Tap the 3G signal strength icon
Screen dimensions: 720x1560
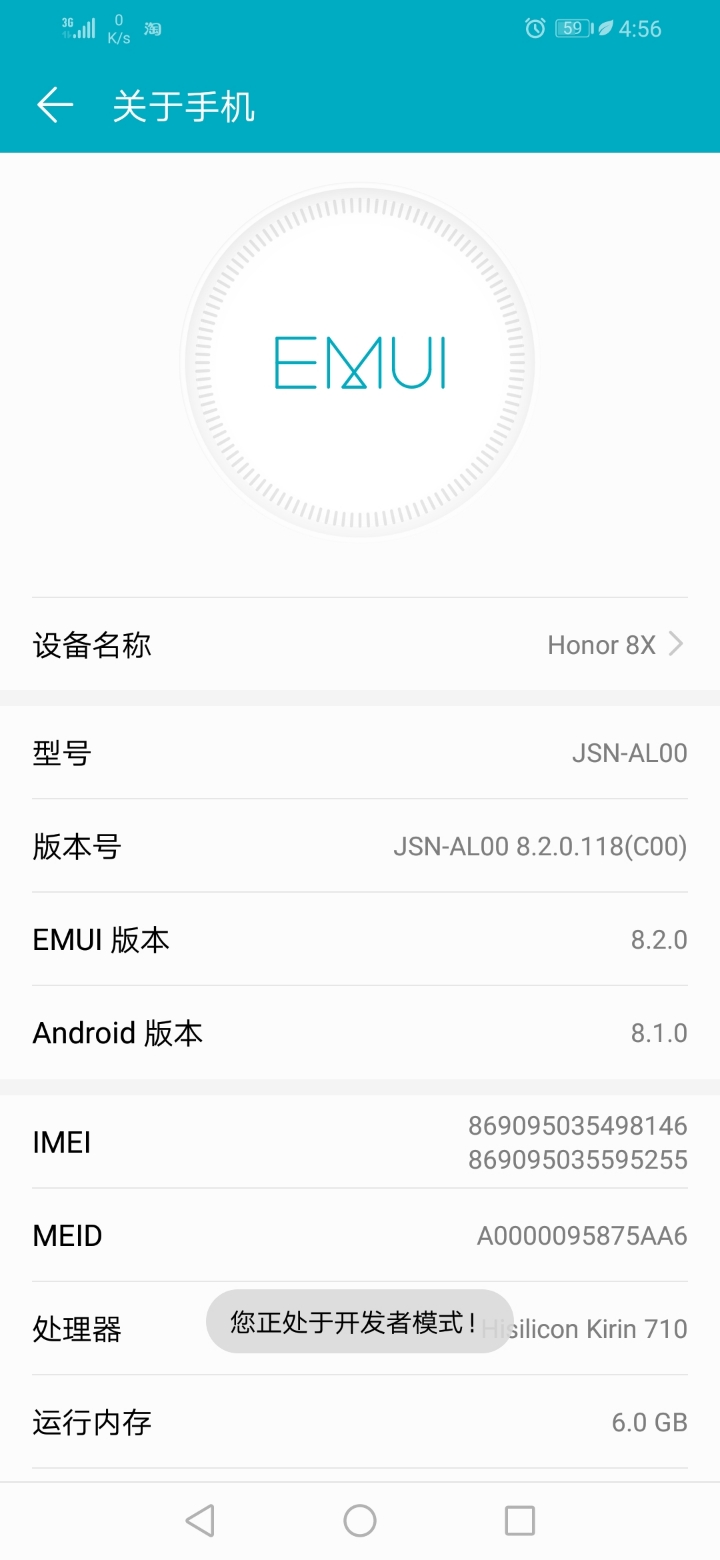pos(78,27)
